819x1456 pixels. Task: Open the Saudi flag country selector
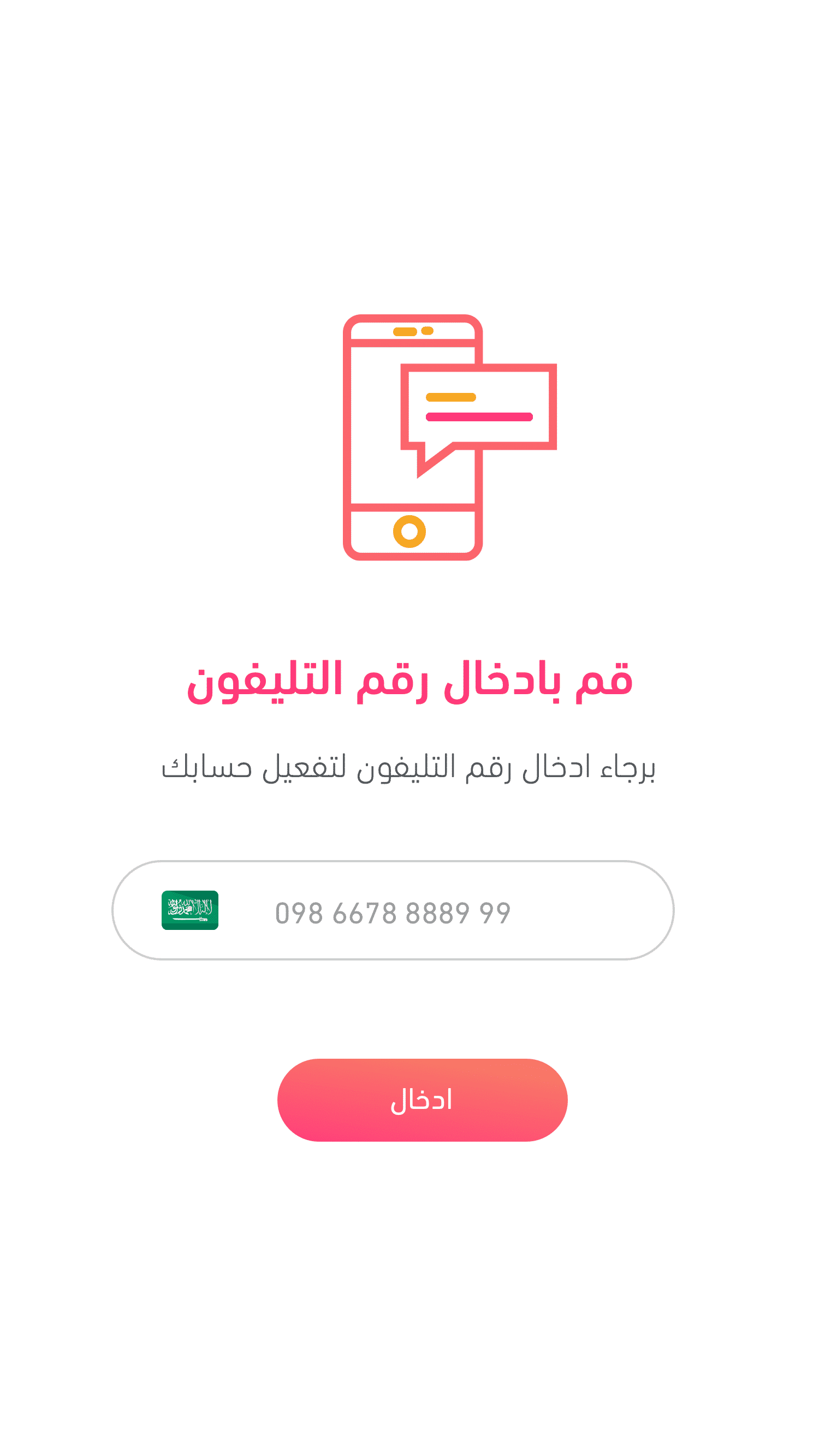(190, 910)
